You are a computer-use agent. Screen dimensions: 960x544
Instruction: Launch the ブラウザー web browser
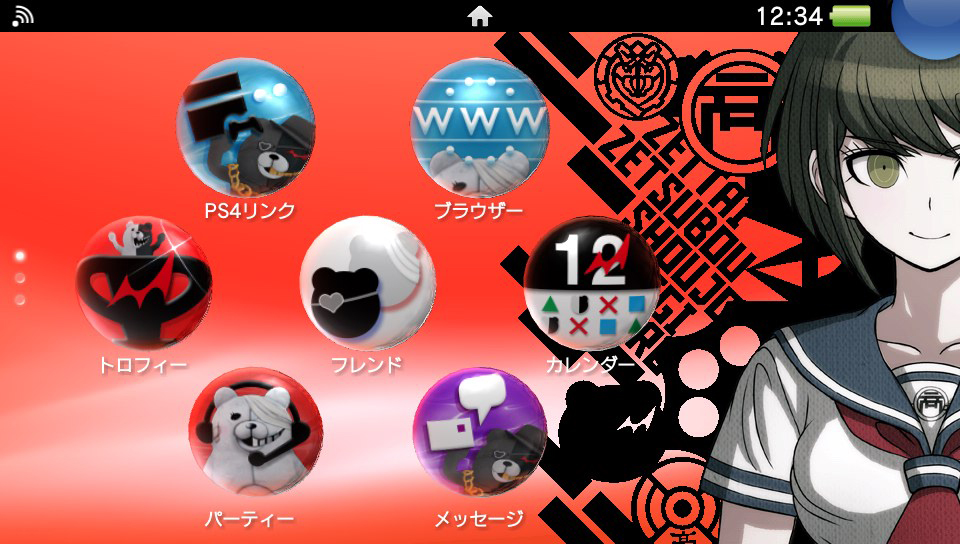pyautogui.click(x=479, y=128)
